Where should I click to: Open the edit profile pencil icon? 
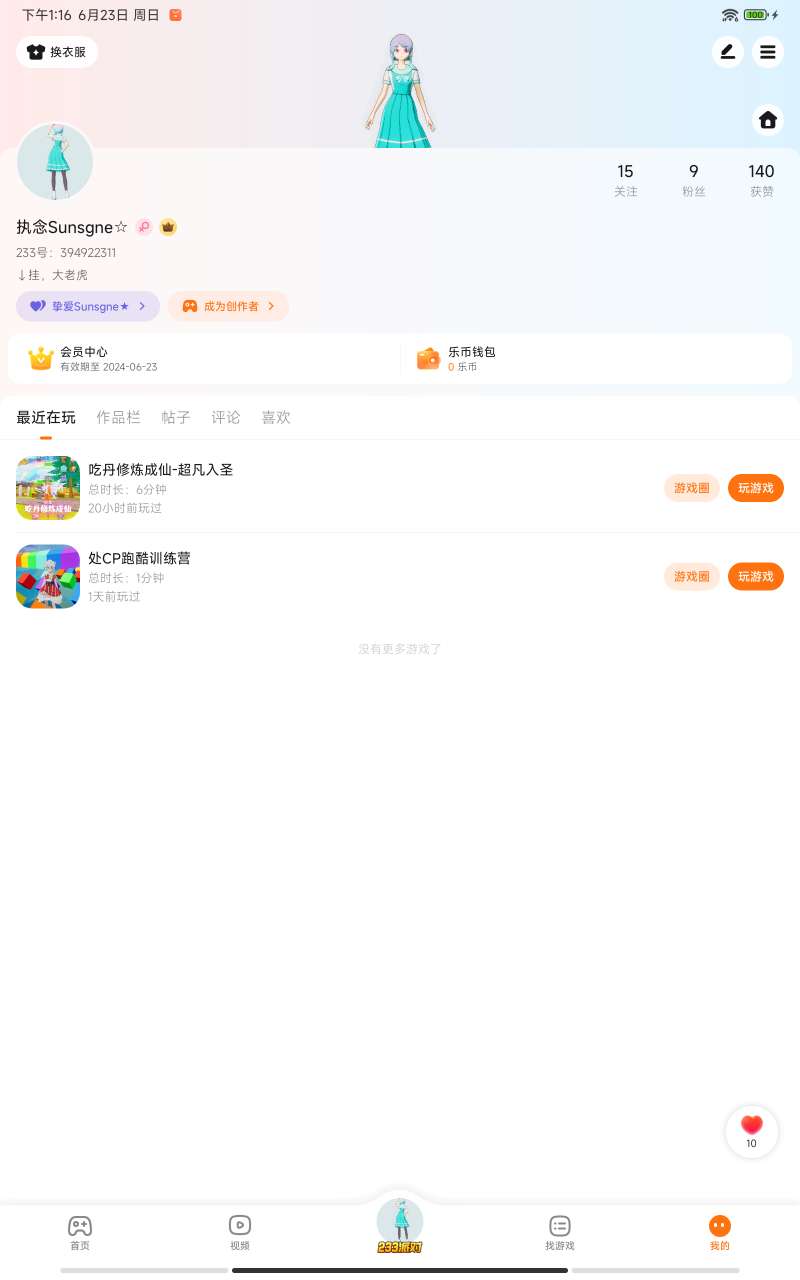(728, 52)
